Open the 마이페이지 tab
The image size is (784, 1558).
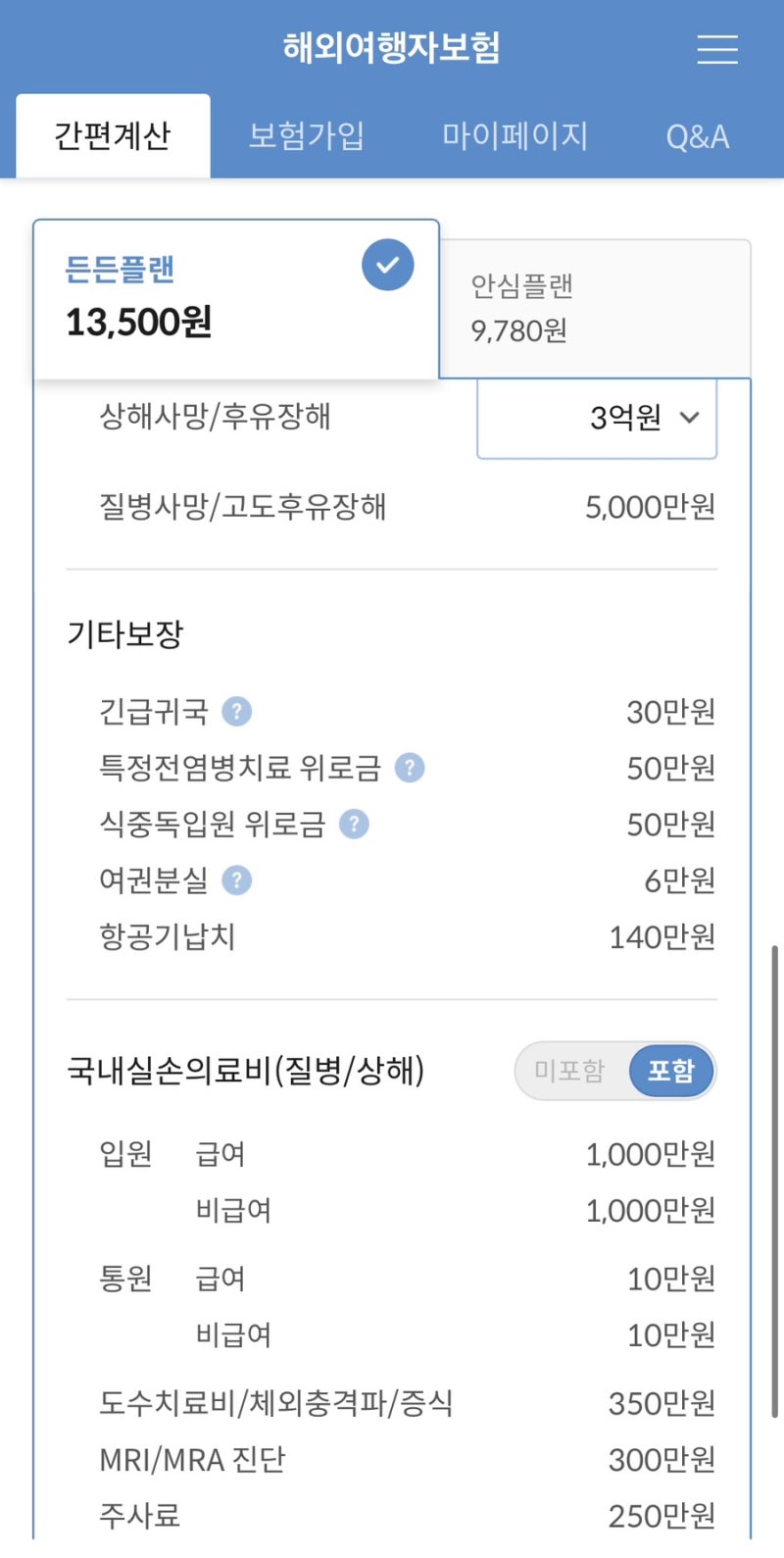click(x=514, y=135)
